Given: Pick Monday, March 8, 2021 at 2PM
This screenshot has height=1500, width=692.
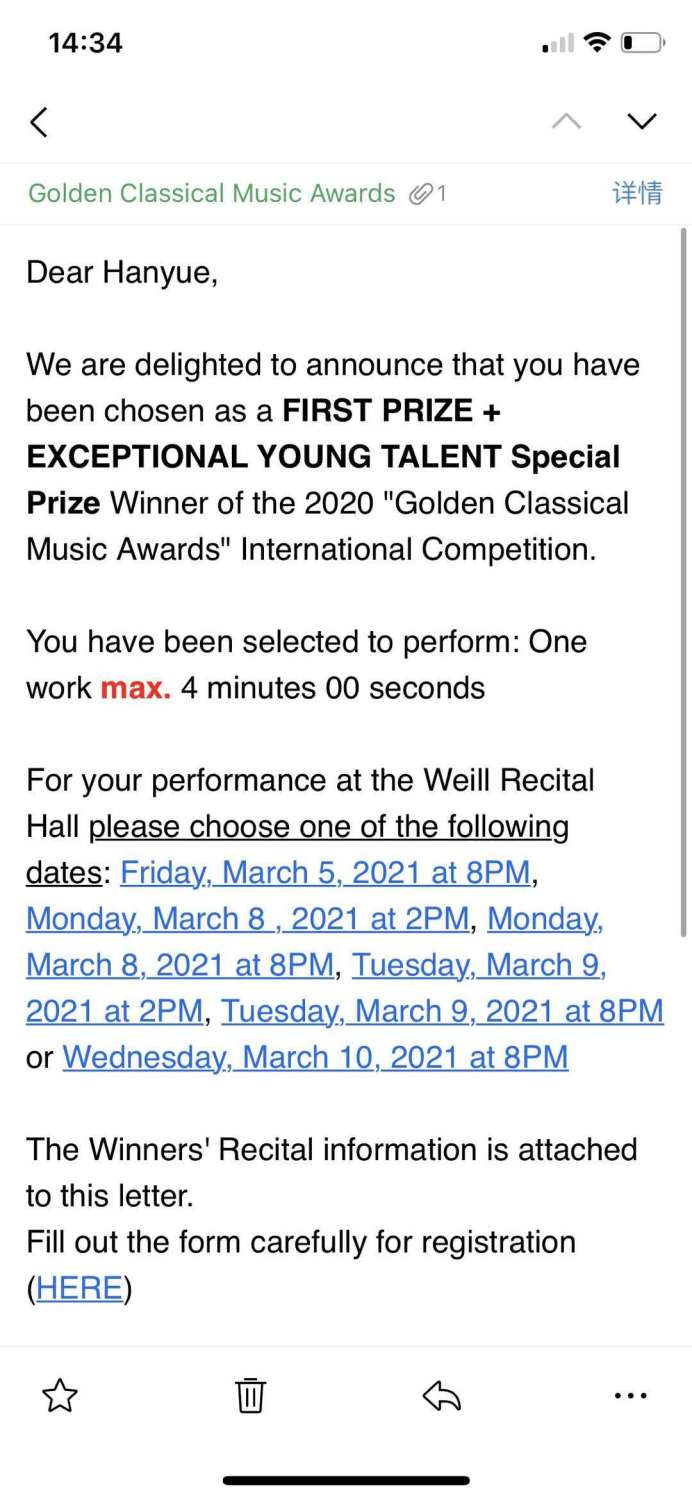Looking at the screenshot, I should (x=247, y=919).
